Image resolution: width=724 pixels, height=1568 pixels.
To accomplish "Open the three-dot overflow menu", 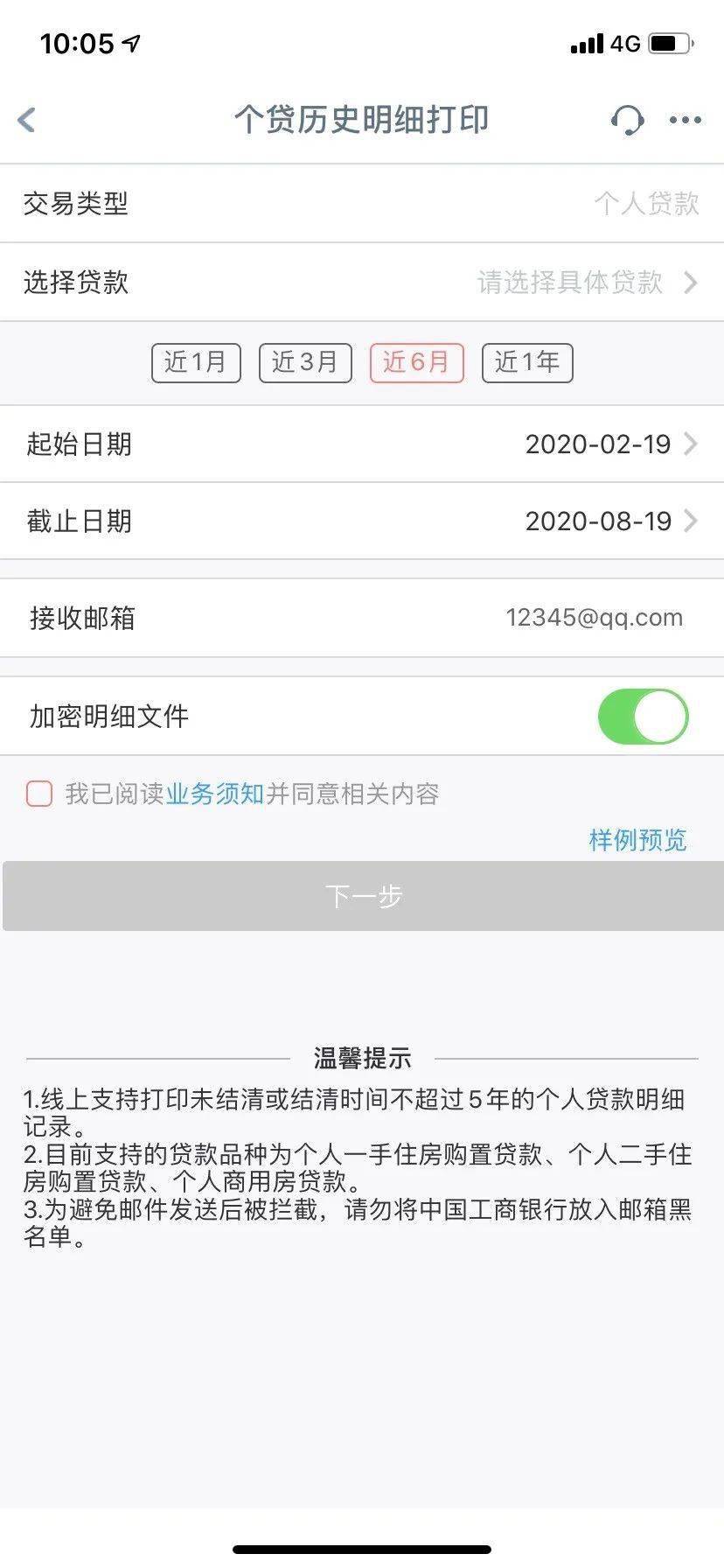I will pos(685,120).
